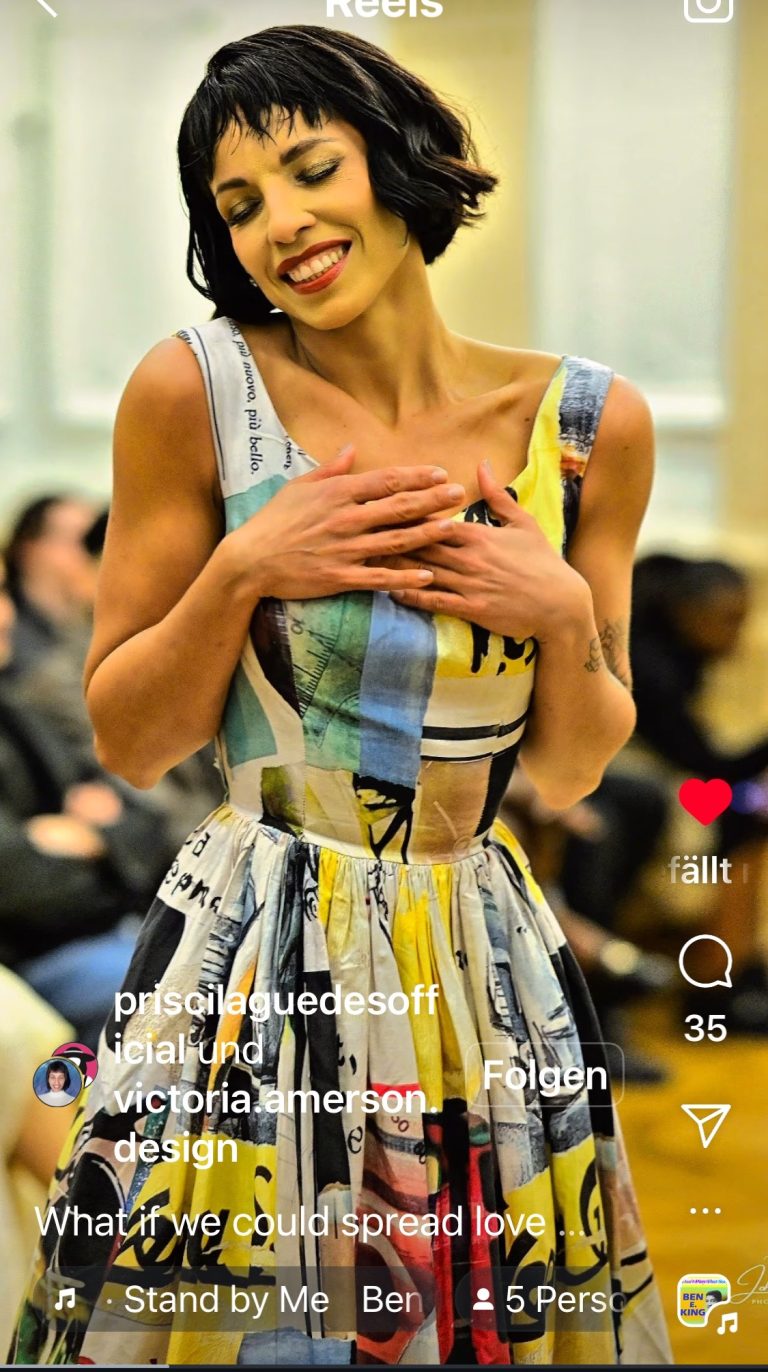Show the 5 tagged persons
The height and width of the screenshot is (1372, 768).
click(548, 1299)
